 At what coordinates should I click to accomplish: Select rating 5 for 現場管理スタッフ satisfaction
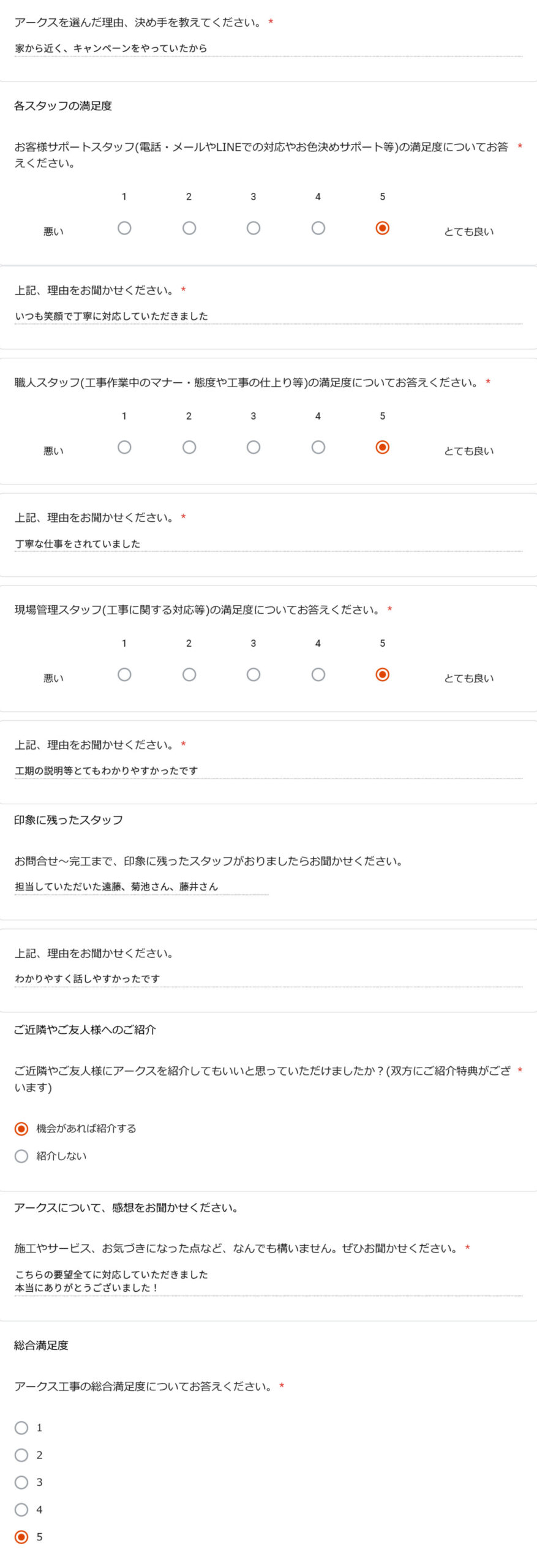(382, 674)
